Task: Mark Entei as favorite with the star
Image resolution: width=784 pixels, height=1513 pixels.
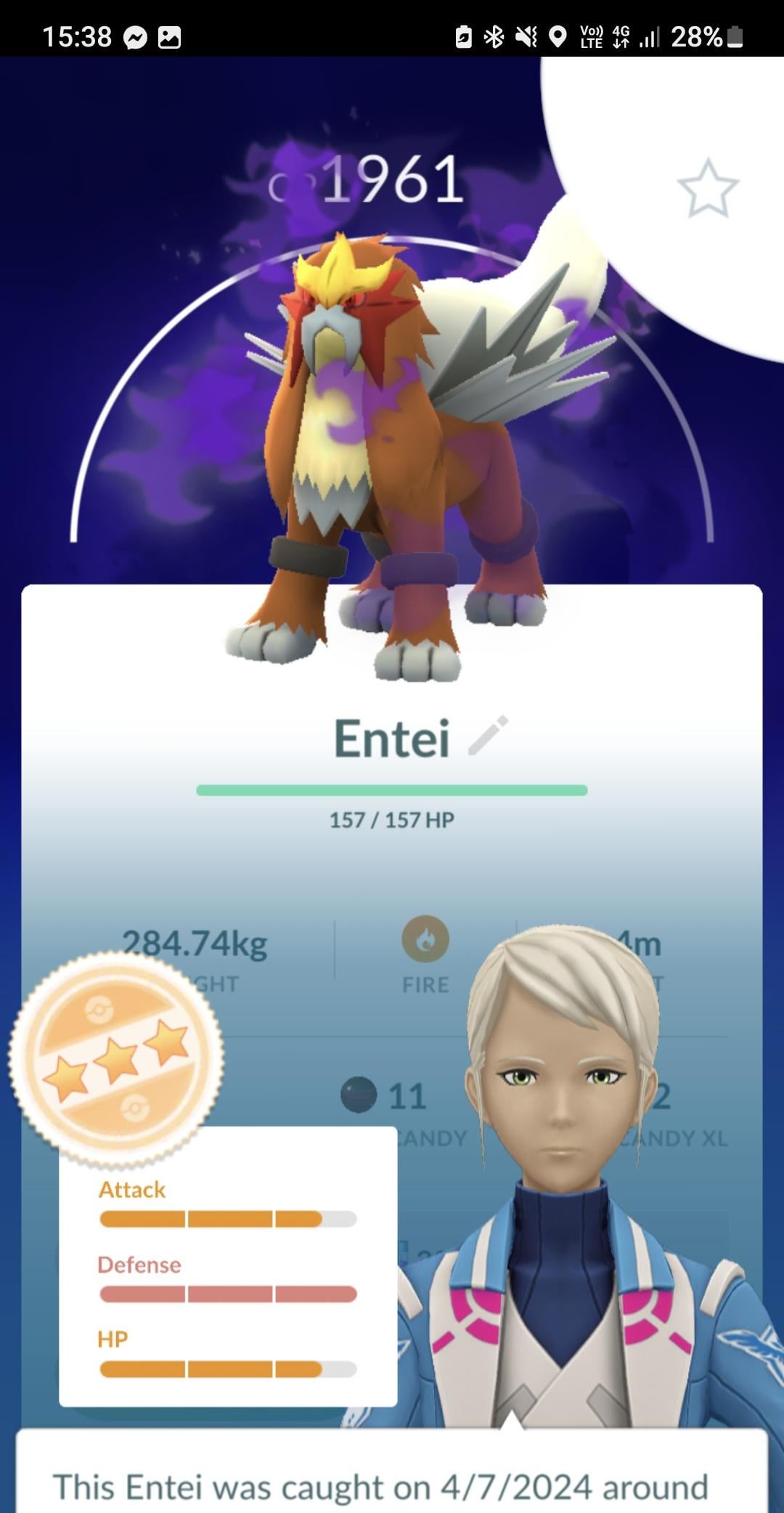Action: click(x=707, y=188)
